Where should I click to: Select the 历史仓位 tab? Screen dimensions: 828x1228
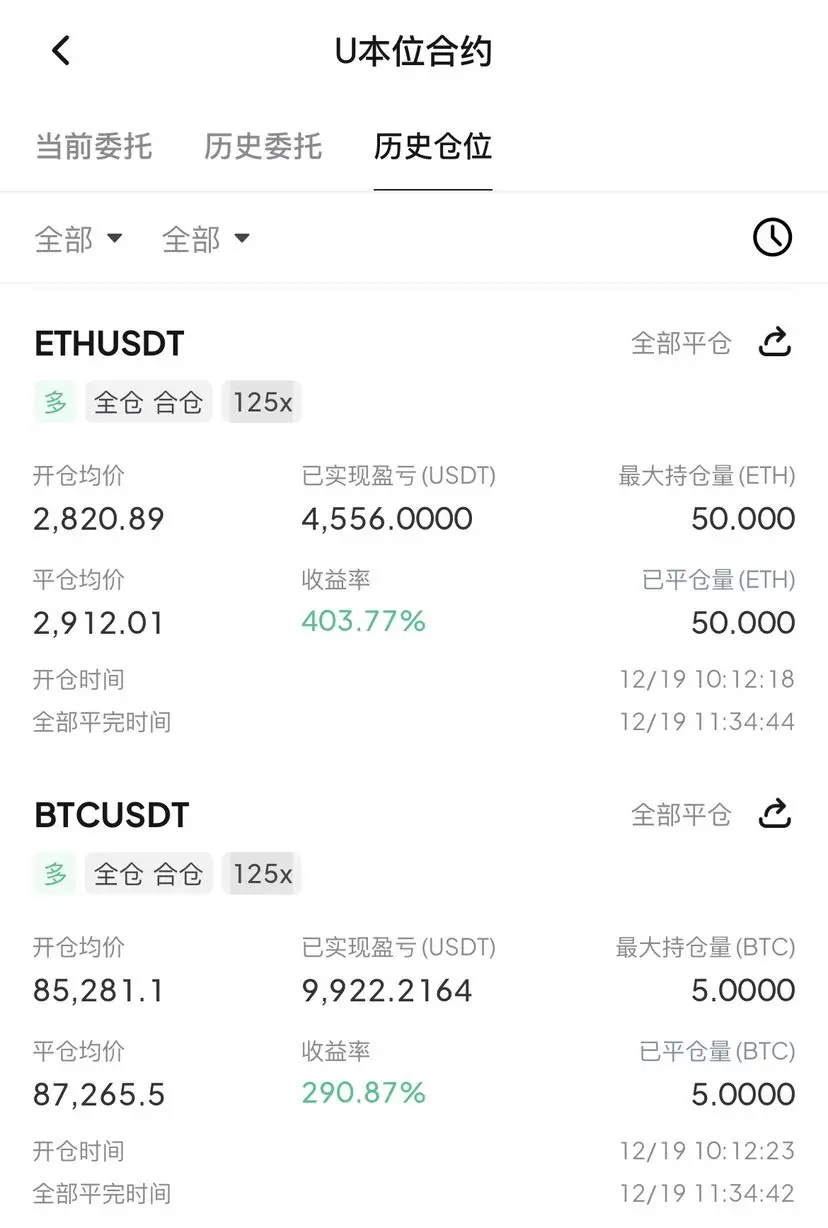432,147
